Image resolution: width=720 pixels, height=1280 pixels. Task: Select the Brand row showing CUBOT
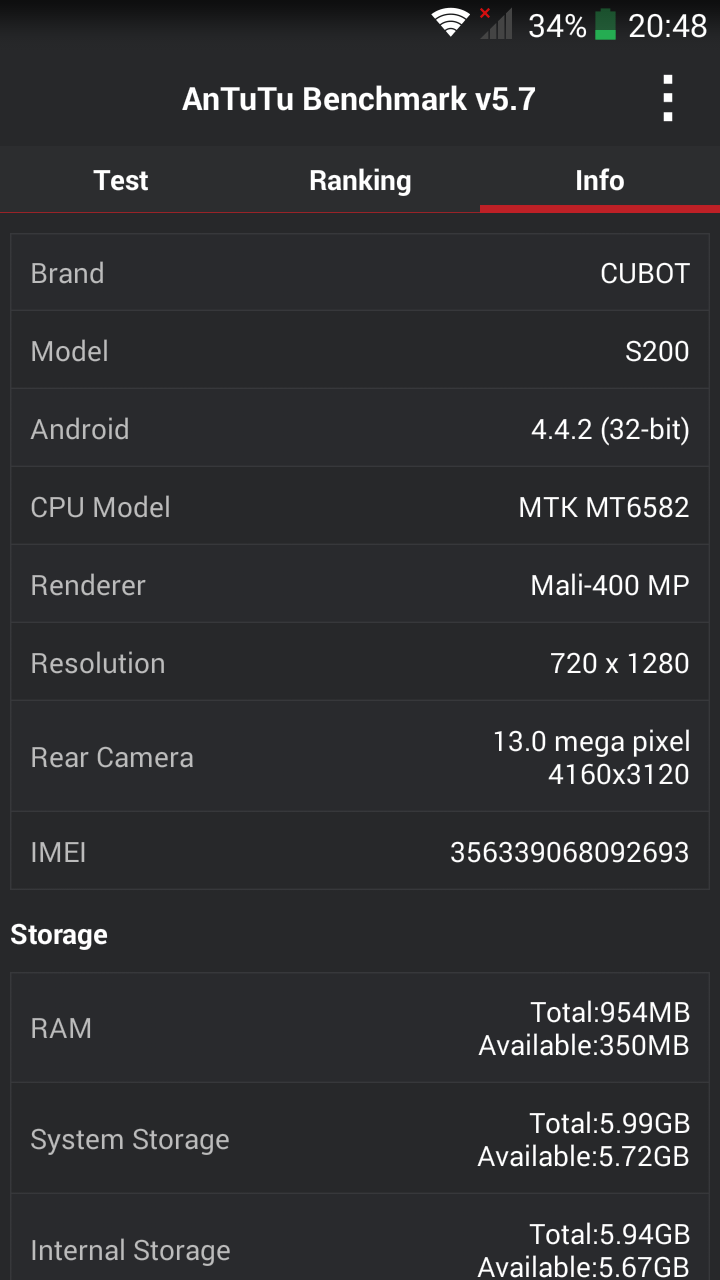[360, 272]
